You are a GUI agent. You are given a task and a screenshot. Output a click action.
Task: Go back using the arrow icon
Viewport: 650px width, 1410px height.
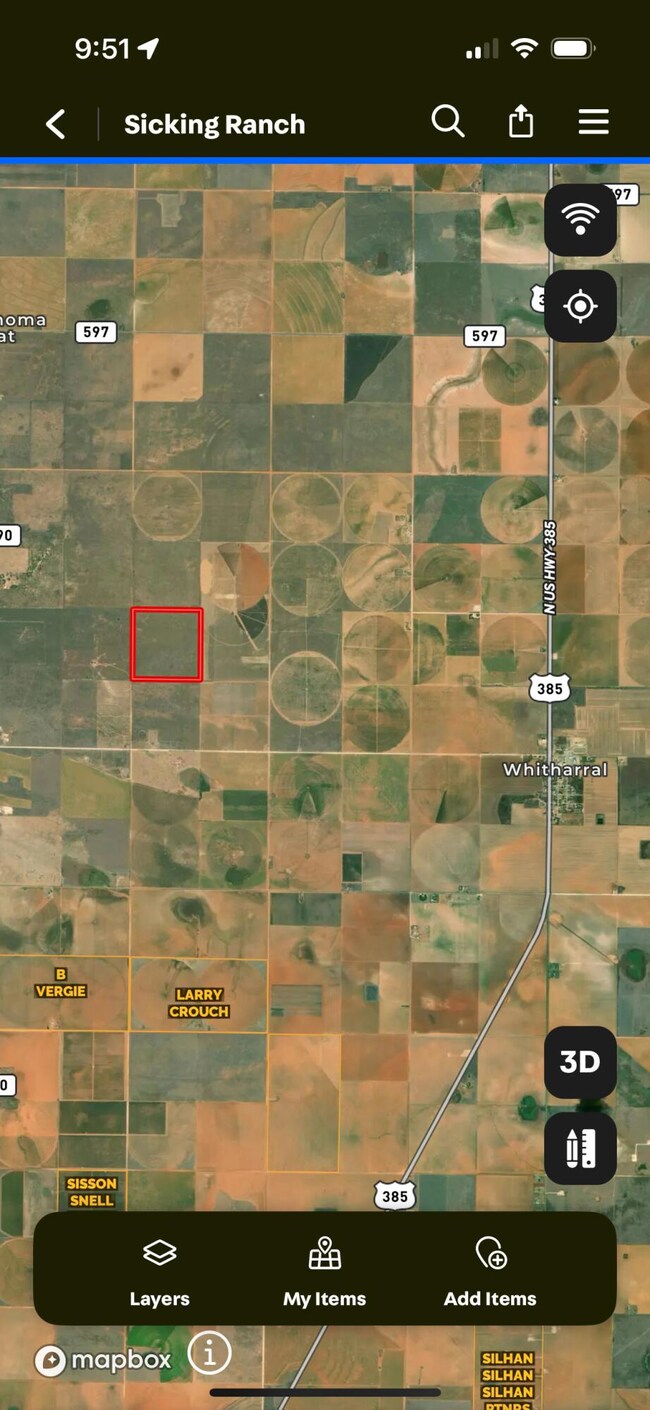tap(56, 124)
